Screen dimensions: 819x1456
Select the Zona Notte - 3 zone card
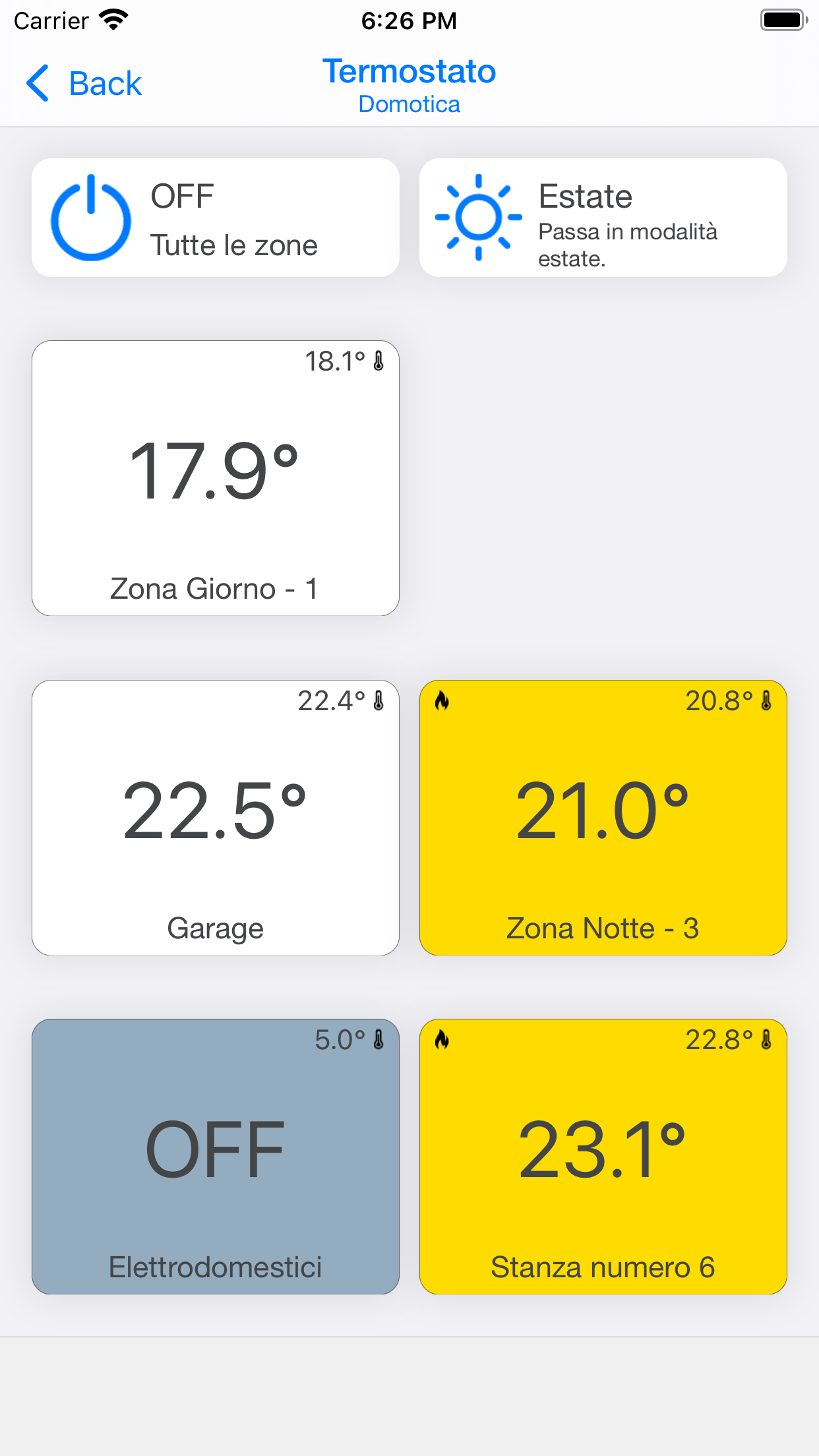coord(603,818)
